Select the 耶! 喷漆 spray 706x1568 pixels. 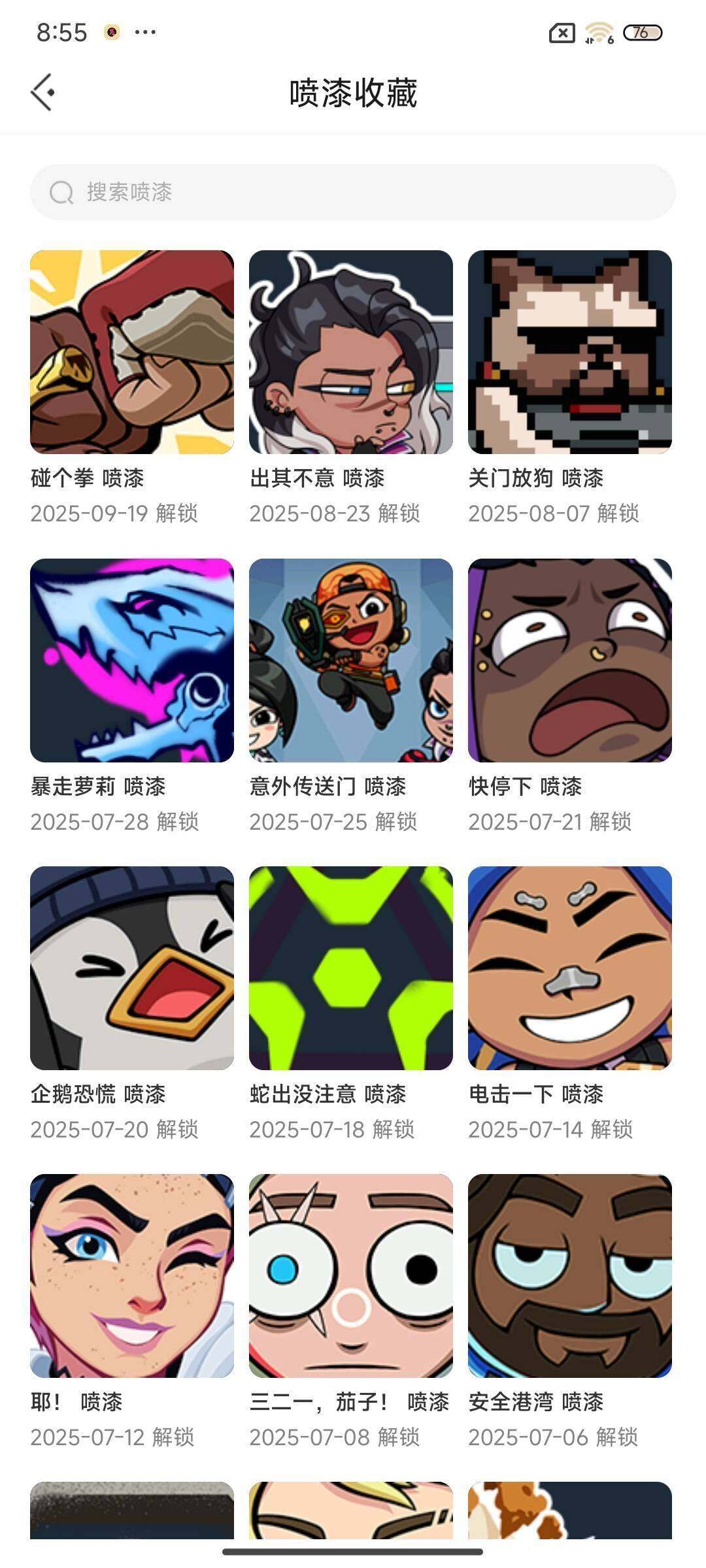pyautogui.click(x=132, y=1276)
